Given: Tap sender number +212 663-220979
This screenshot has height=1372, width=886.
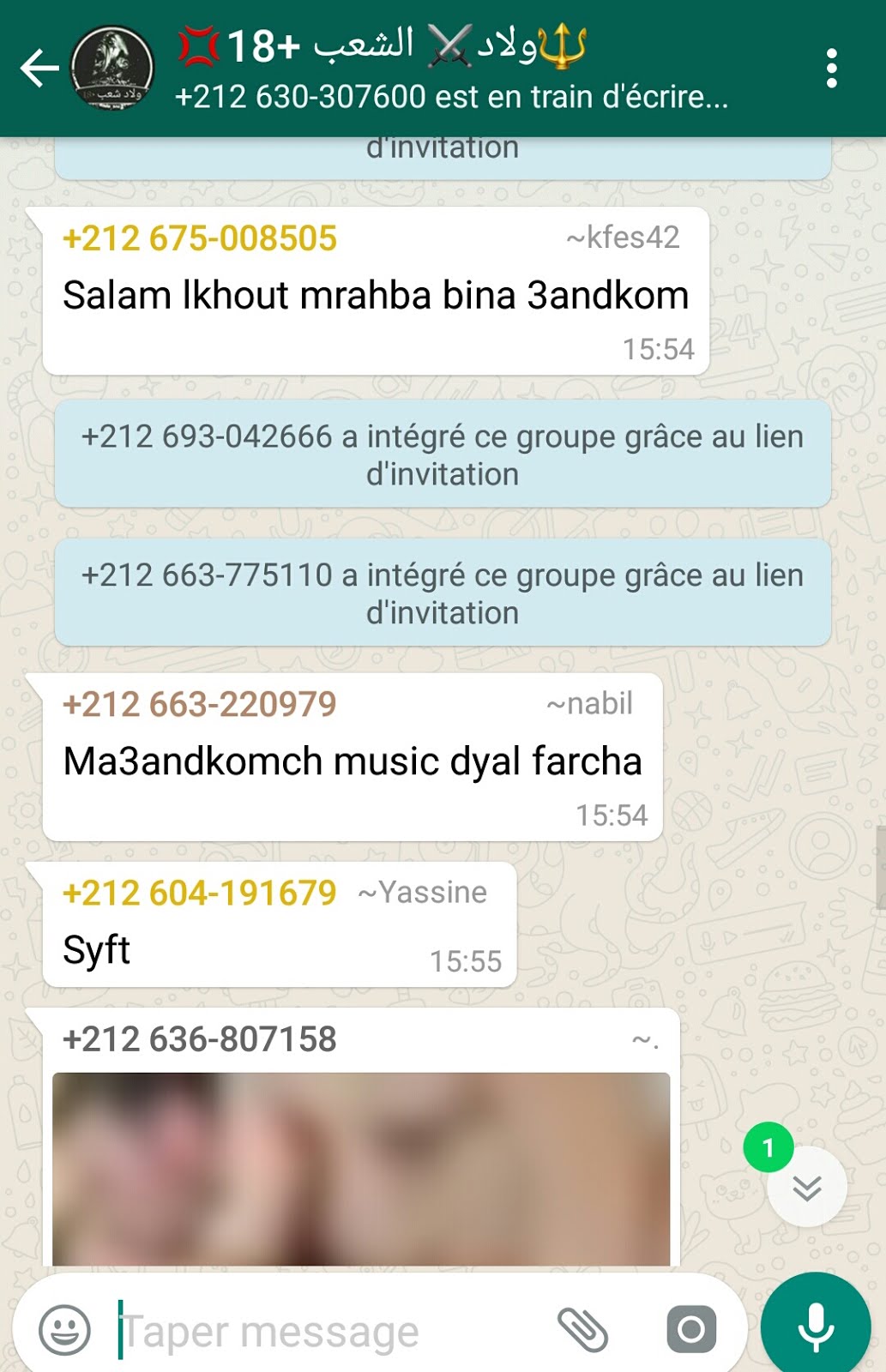Looking at the screenshot, I should (199, 705).
